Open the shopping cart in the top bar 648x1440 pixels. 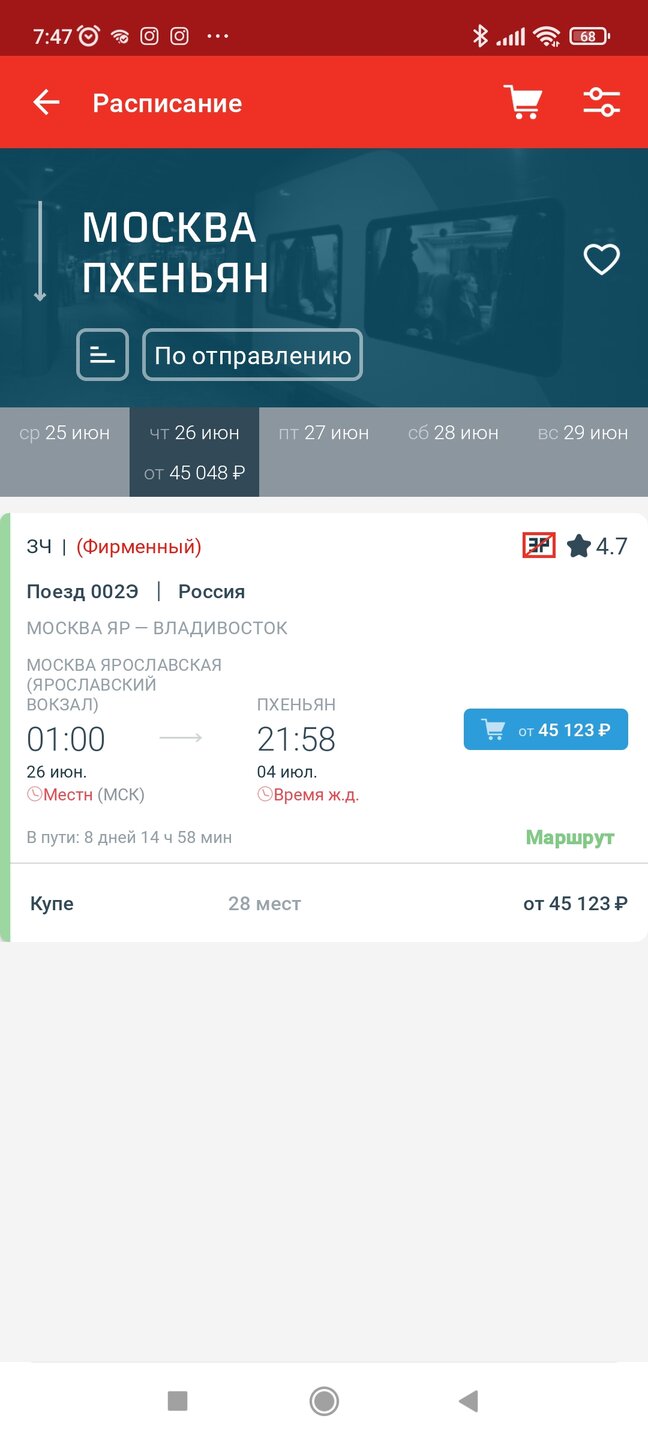pos(523,102)
